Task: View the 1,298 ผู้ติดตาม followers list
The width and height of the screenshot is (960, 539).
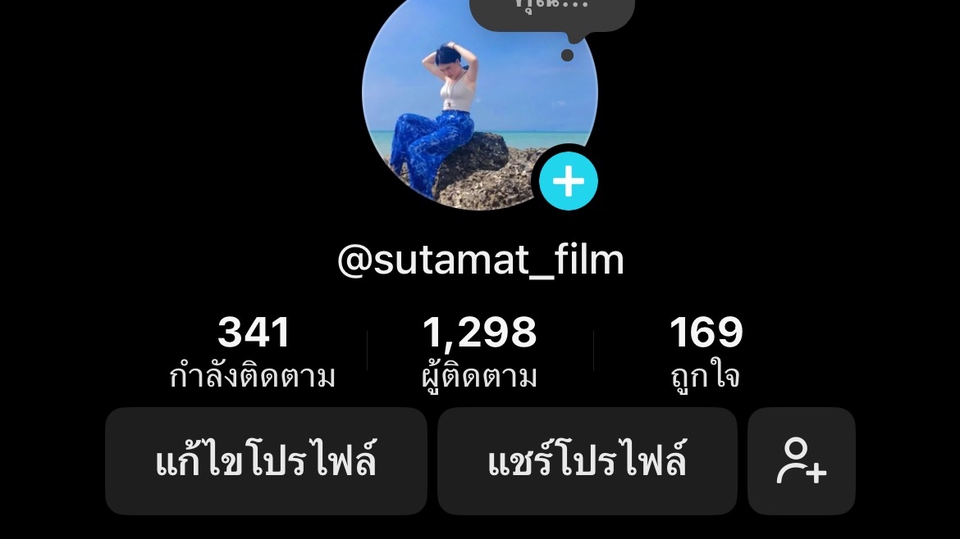Action: pyautogui.click(x=479, y=352)
